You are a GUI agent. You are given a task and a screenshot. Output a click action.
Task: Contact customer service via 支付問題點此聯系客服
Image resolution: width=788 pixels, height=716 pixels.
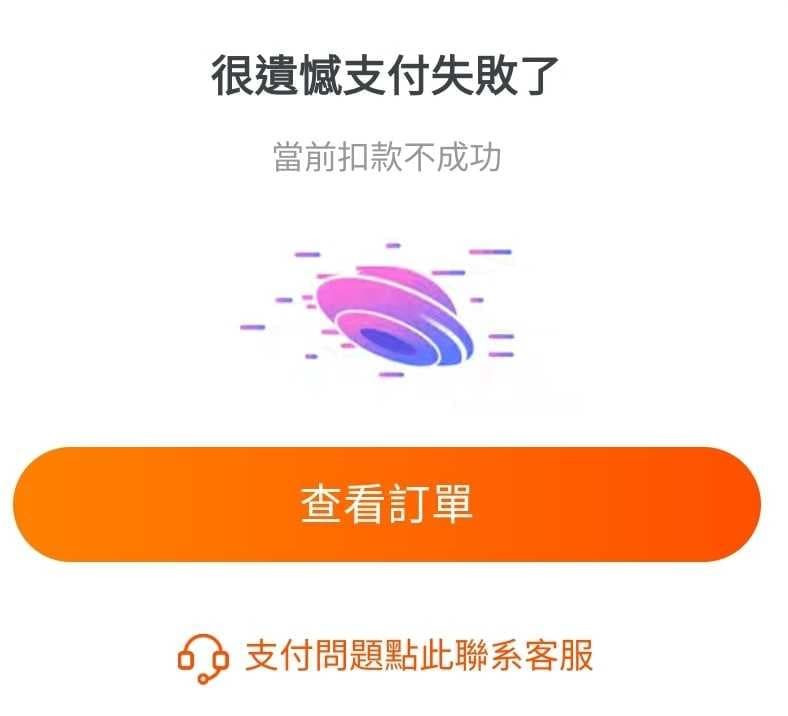[388, 656]
